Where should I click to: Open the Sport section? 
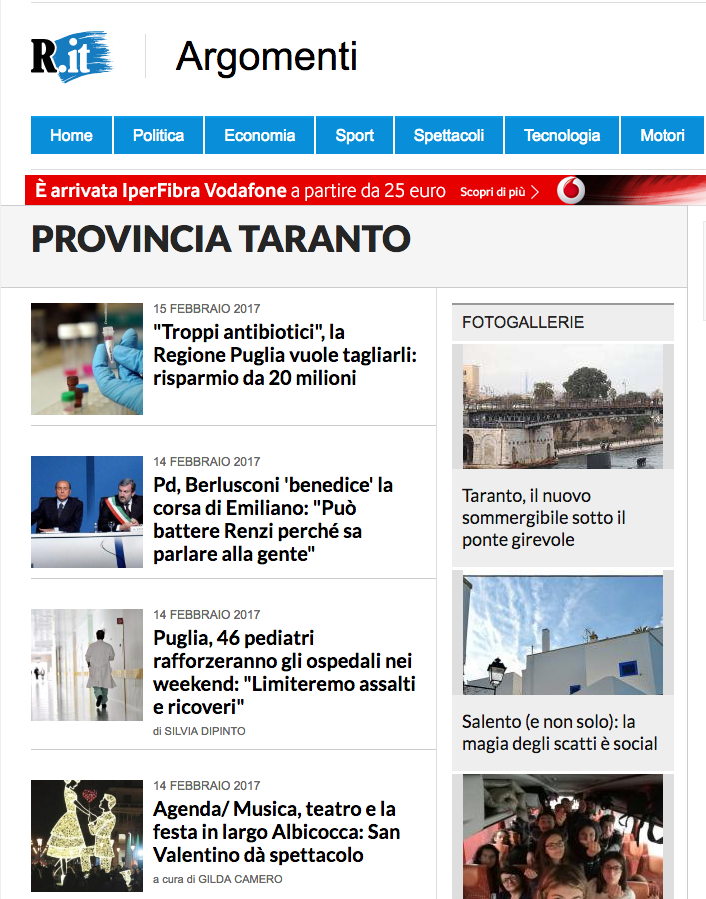point(354,136)
